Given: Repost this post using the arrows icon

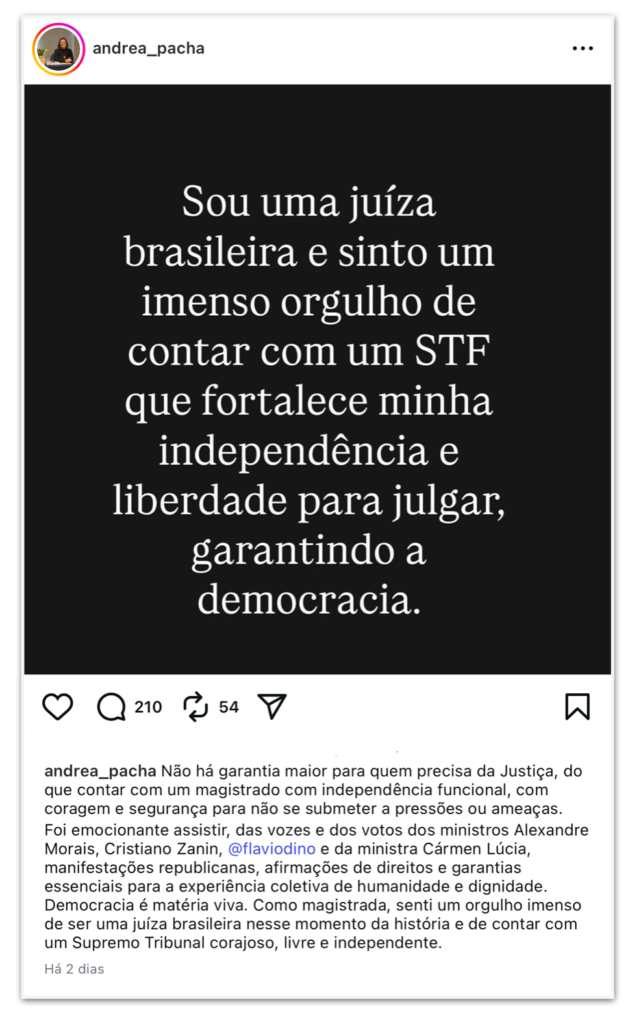Looking at the screenshot, I should click(x=196, y=707).
